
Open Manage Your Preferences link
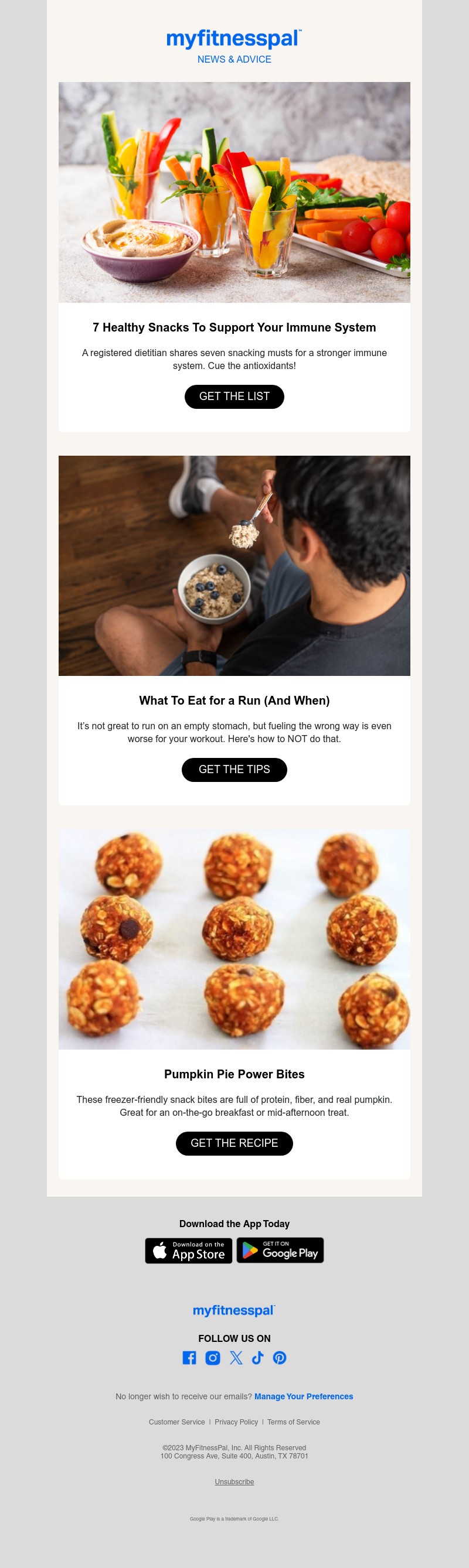[303, 1396]
